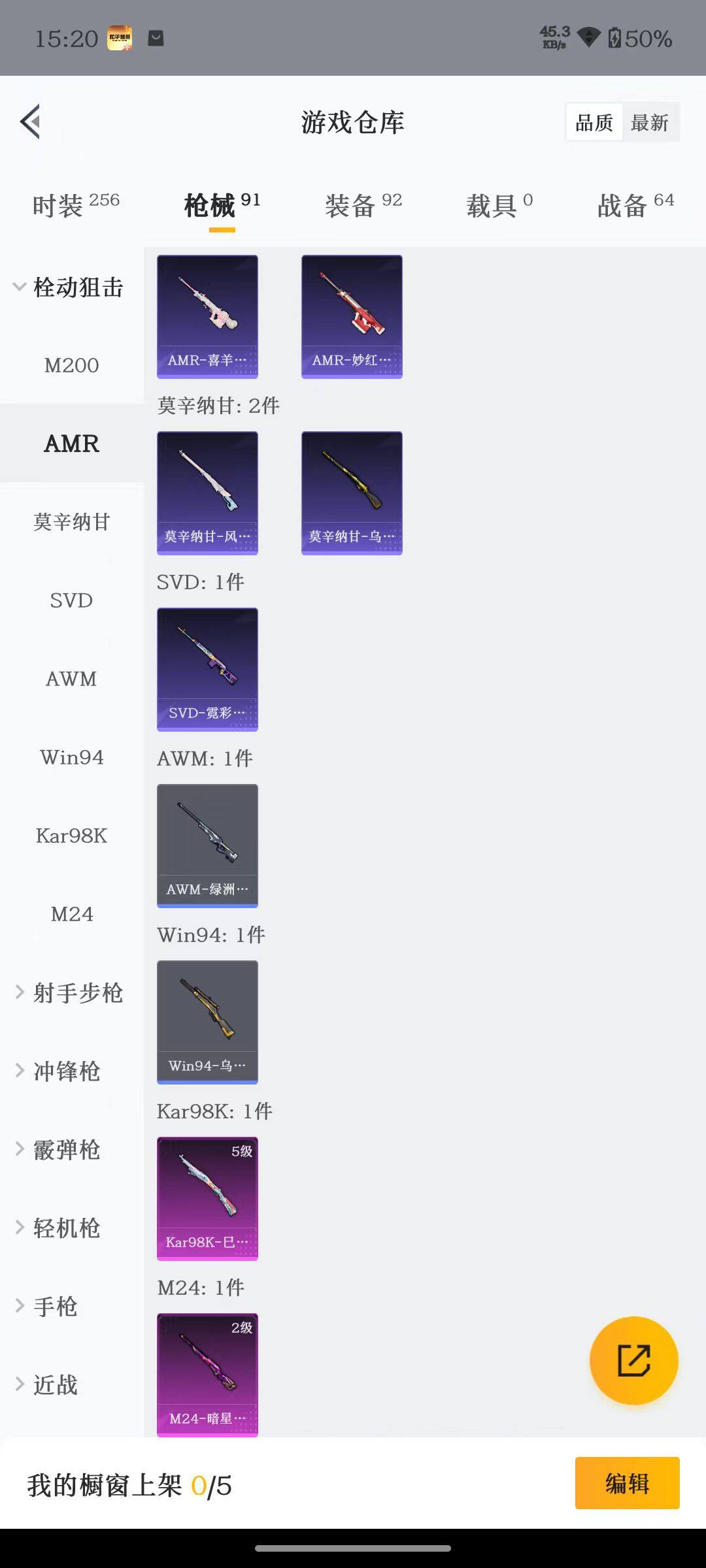Viewport: 706px width, 1568px height.
Task: Open the AMR-妙红 skin card
Action: 352,317
